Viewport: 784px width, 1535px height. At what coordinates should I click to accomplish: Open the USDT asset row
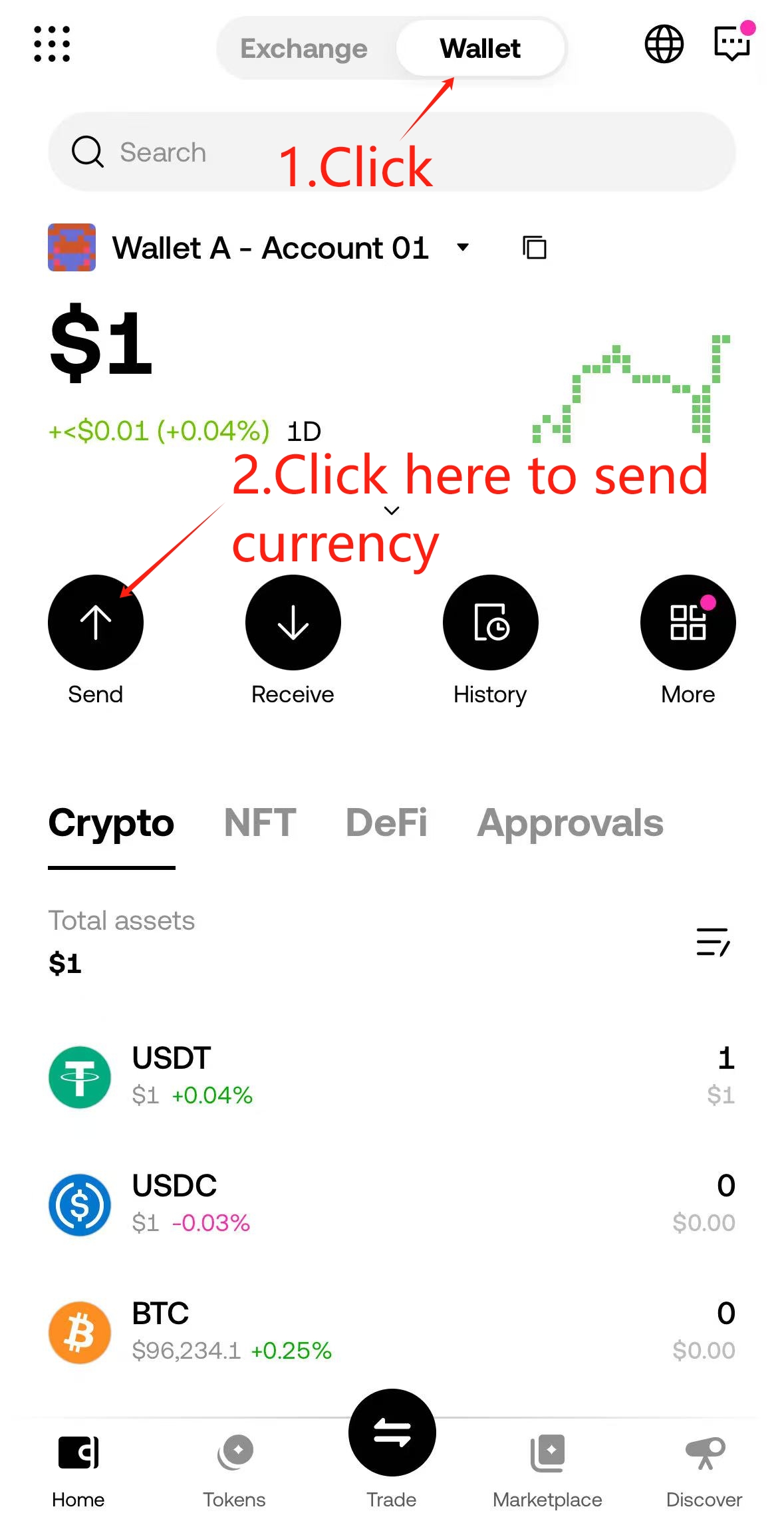tap(391, 1076)
